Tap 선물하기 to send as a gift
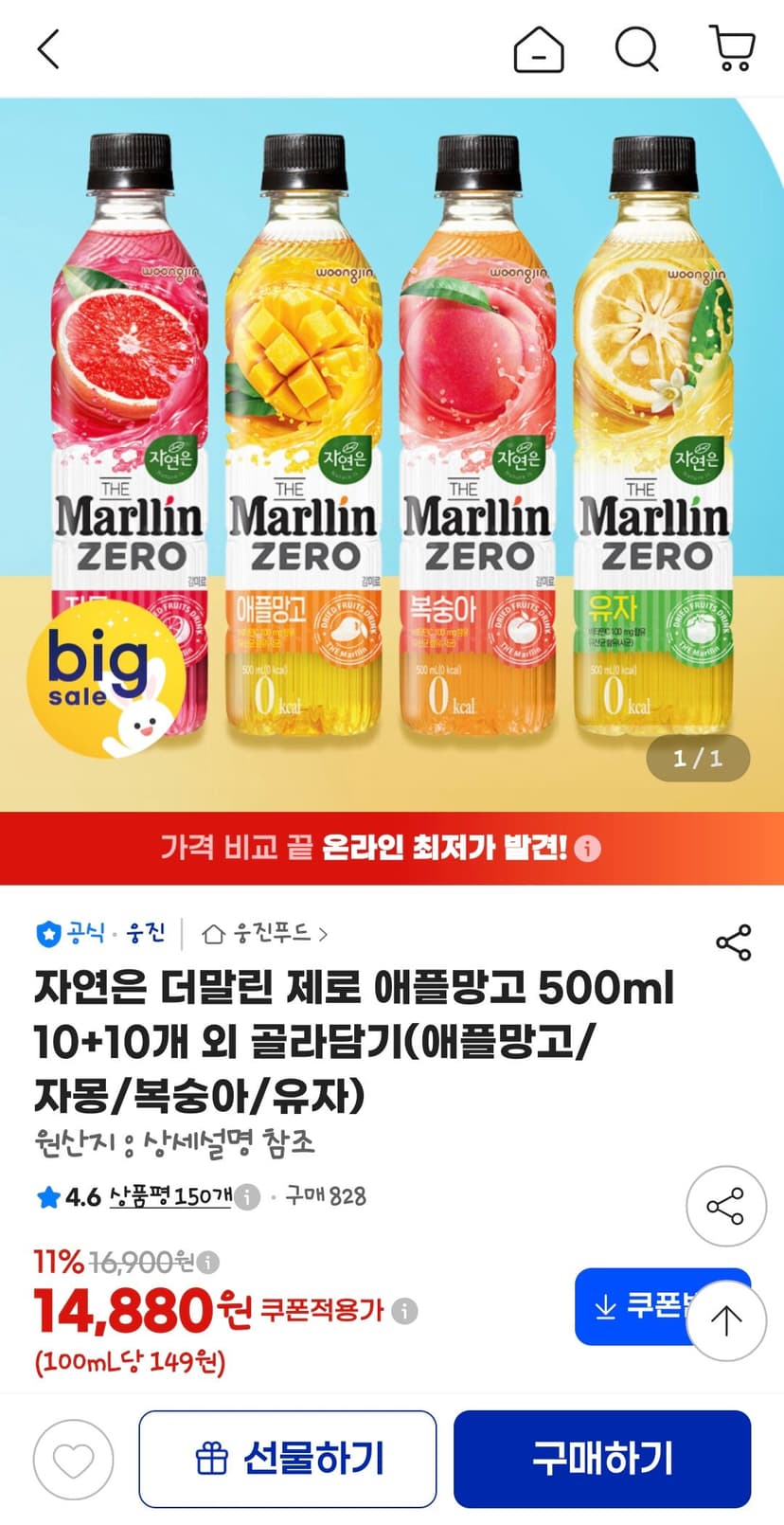784x1525 pixels. pyautogui.click(x=288, y=1459)
